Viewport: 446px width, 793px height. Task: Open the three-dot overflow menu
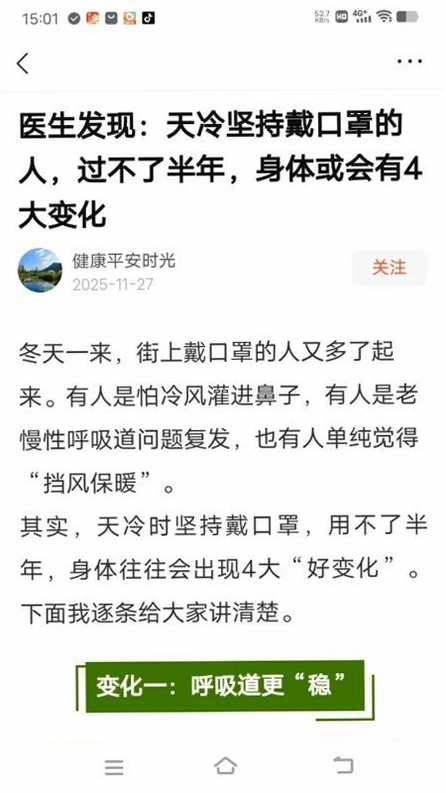pos(409,61)
